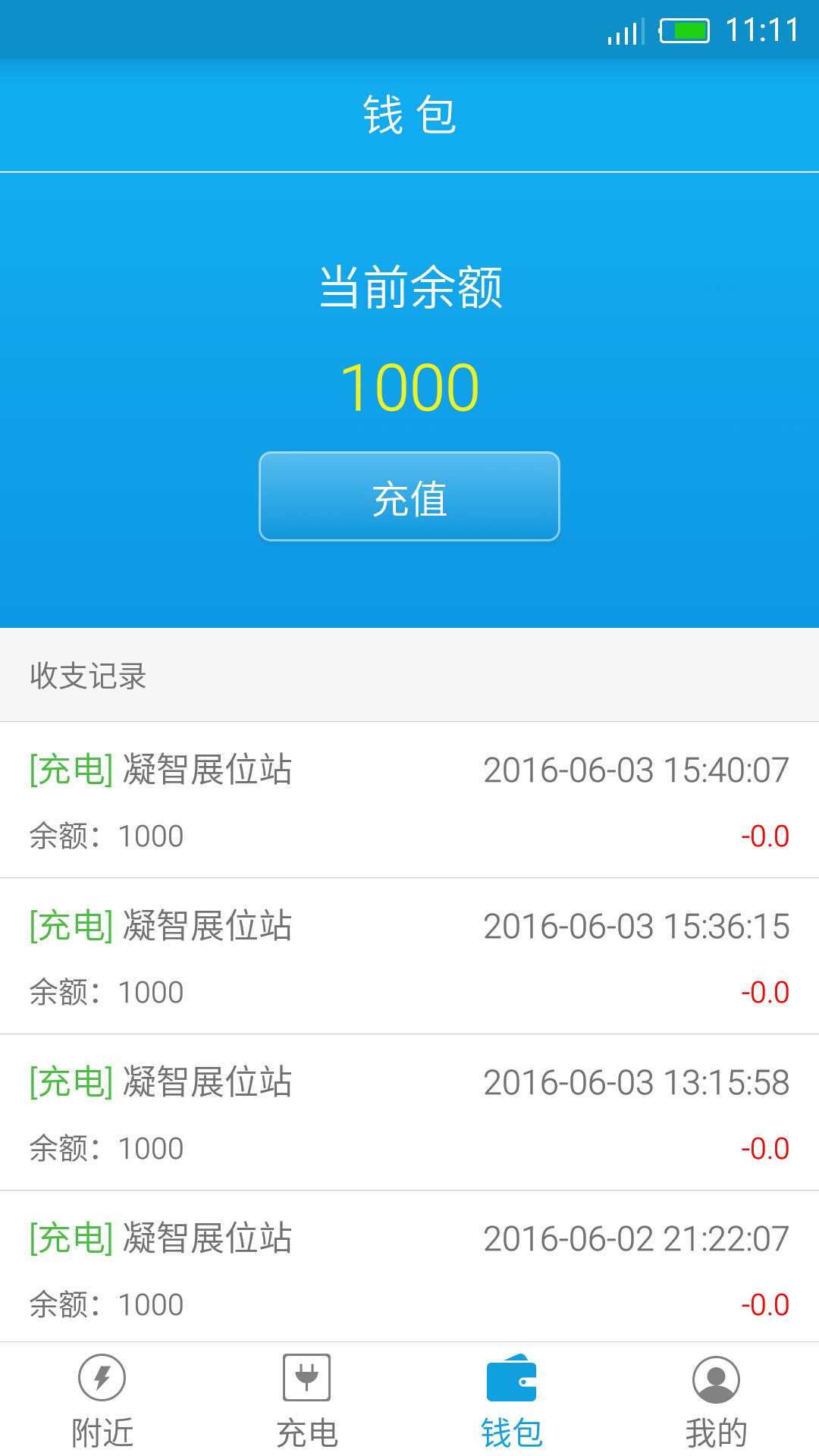View the record dated 2016-06-02 21:22:07
This screenshot has height=1456, width=819.
[409, 1267]
